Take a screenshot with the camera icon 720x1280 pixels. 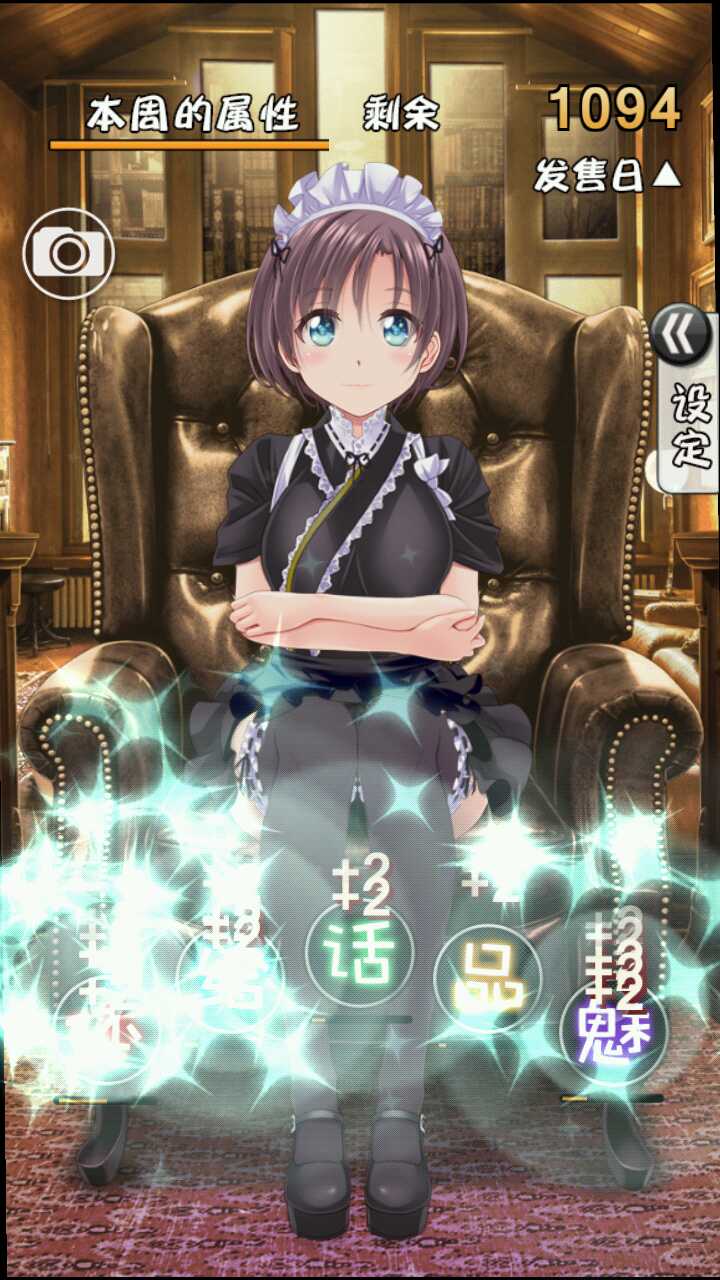pos(68,254)
